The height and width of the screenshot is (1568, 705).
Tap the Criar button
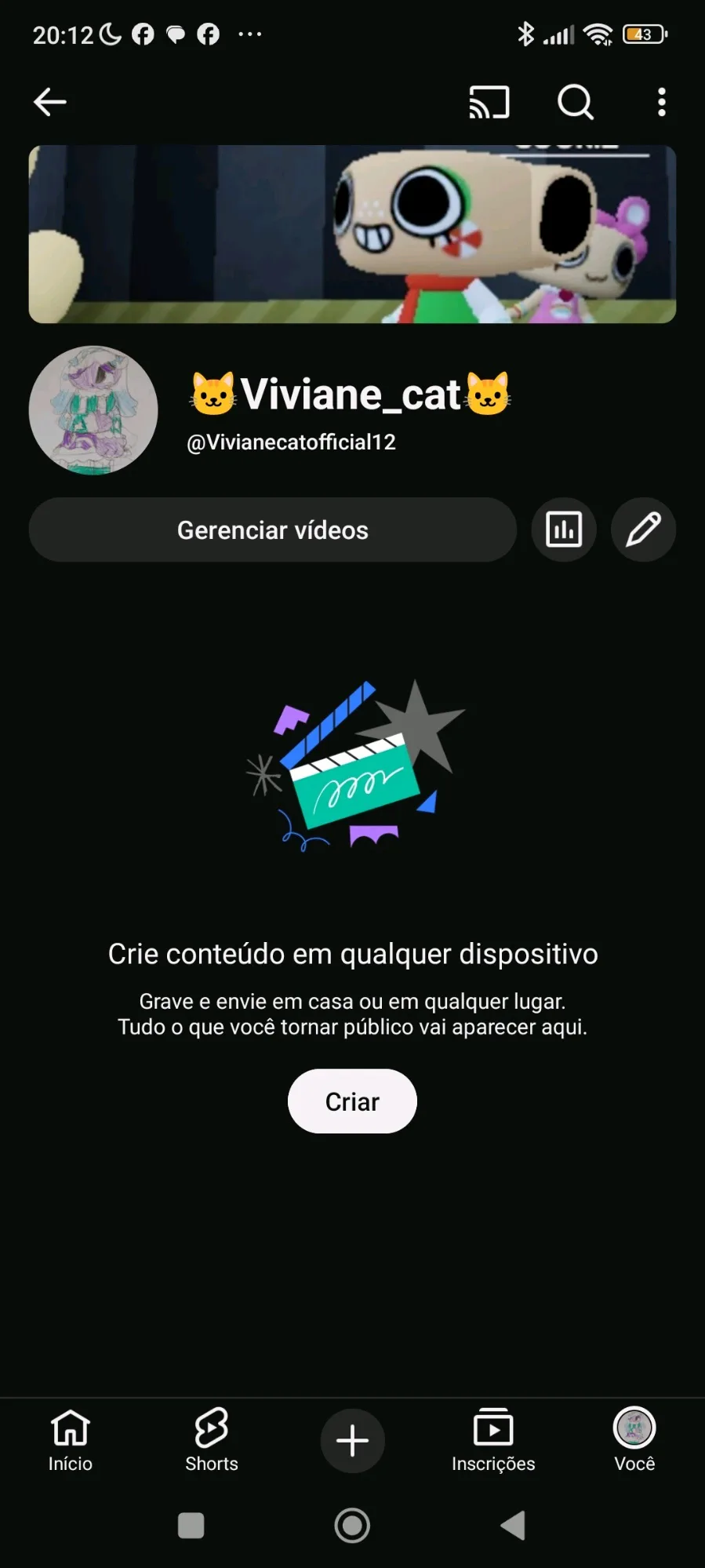(x=352, y=1101)
